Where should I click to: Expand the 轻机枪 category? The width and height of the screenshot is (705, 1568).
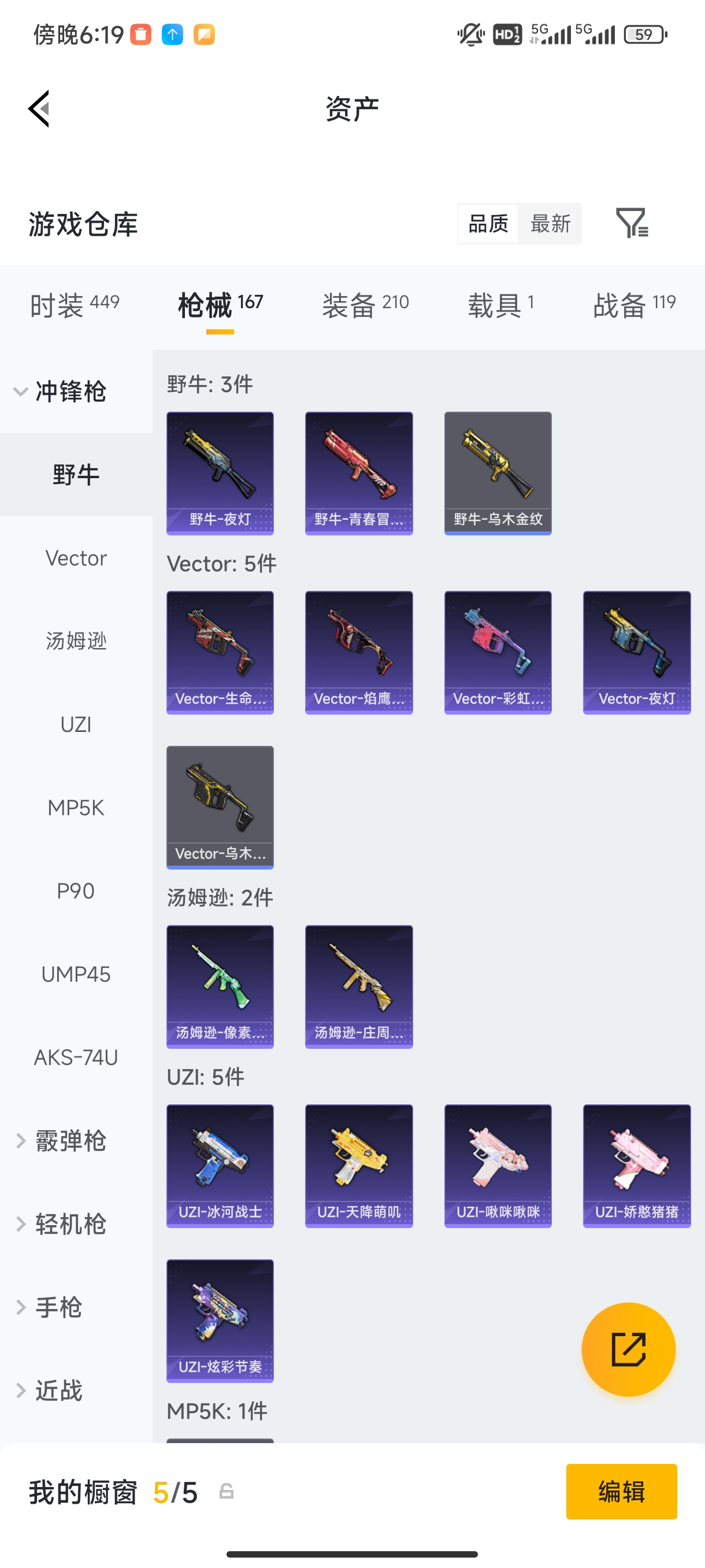61,1224
